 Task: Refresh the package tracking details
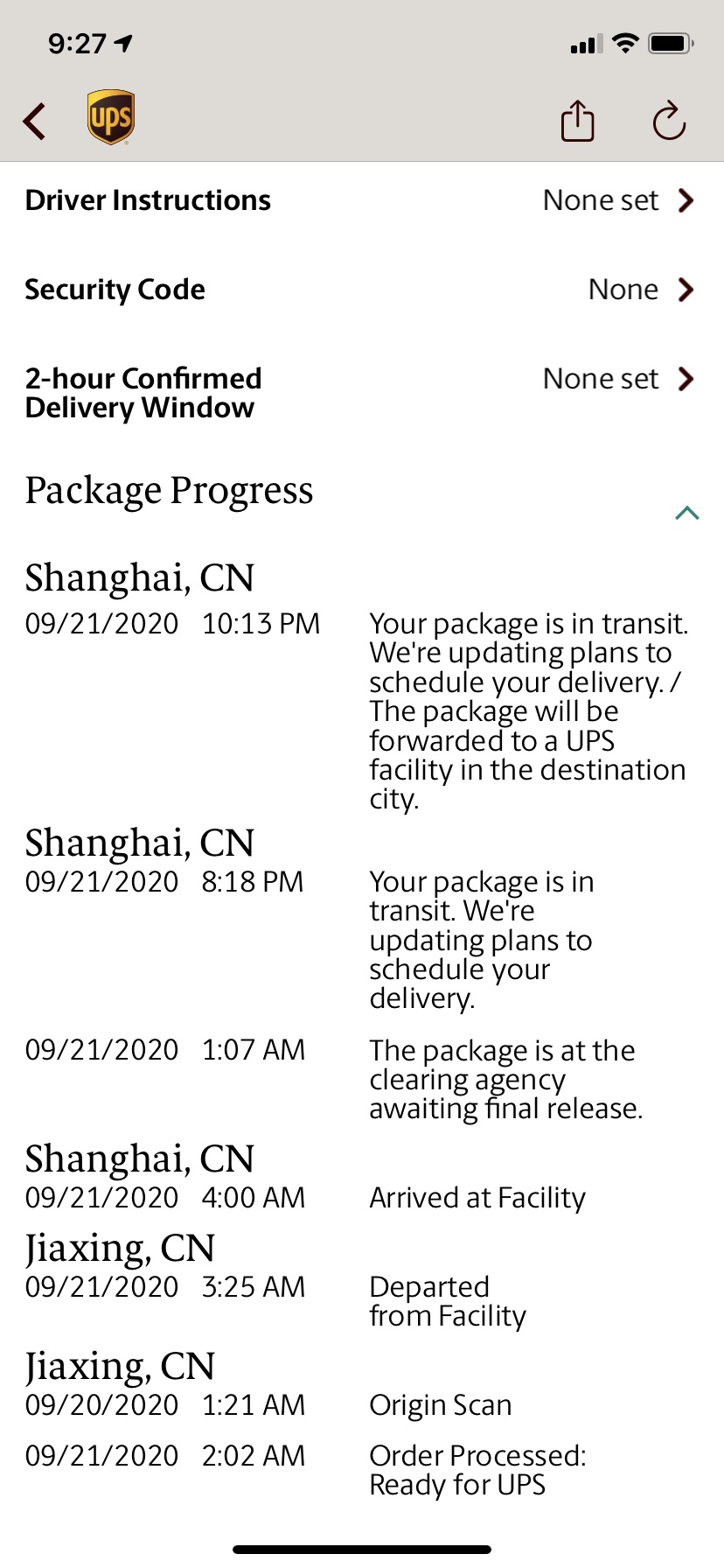click(x=669, y=121)
